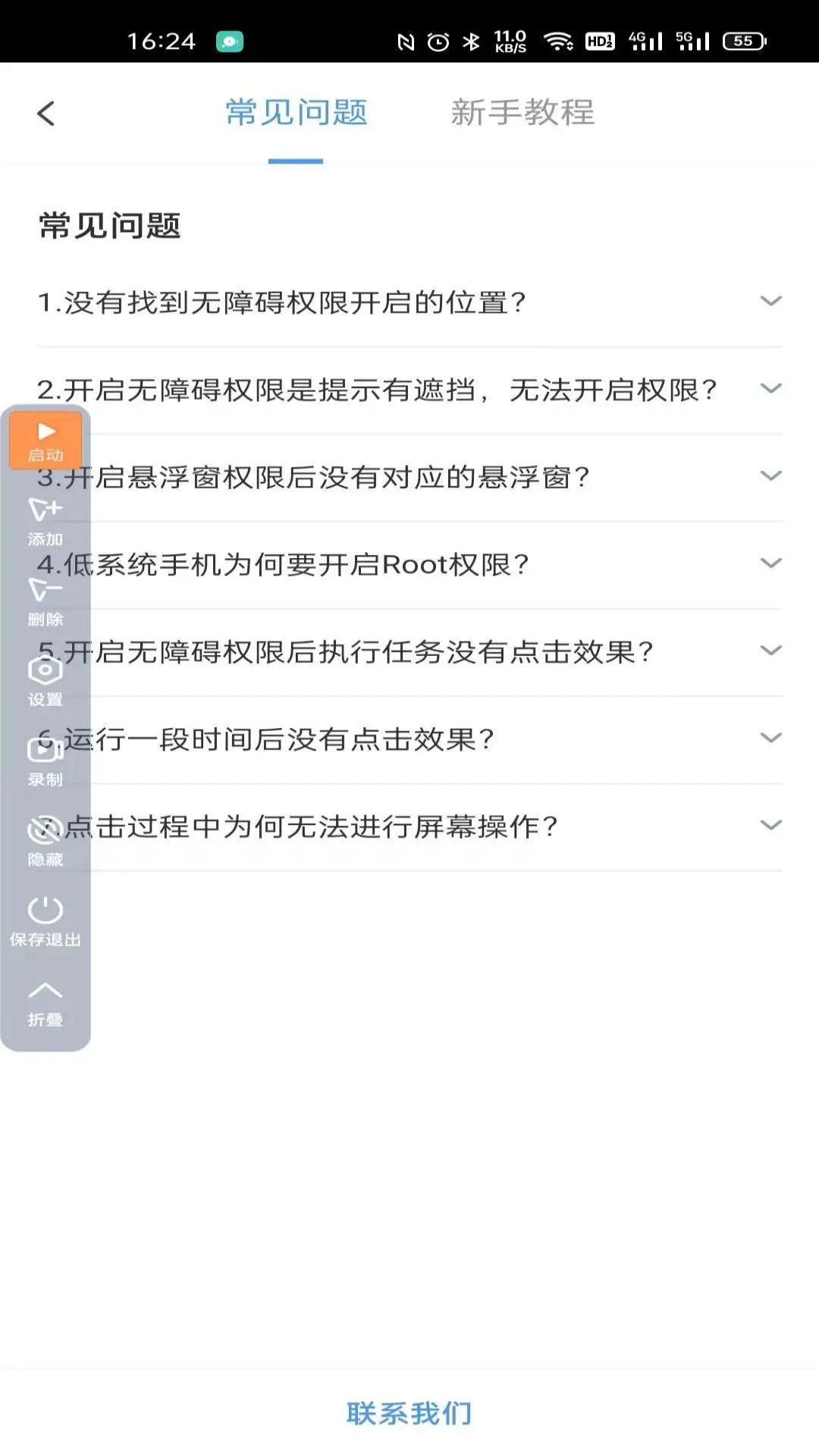Tap 保存退出 to save and exit
Image resolution: width=819 pixels, height=1456 pixels.
[45, 921]
